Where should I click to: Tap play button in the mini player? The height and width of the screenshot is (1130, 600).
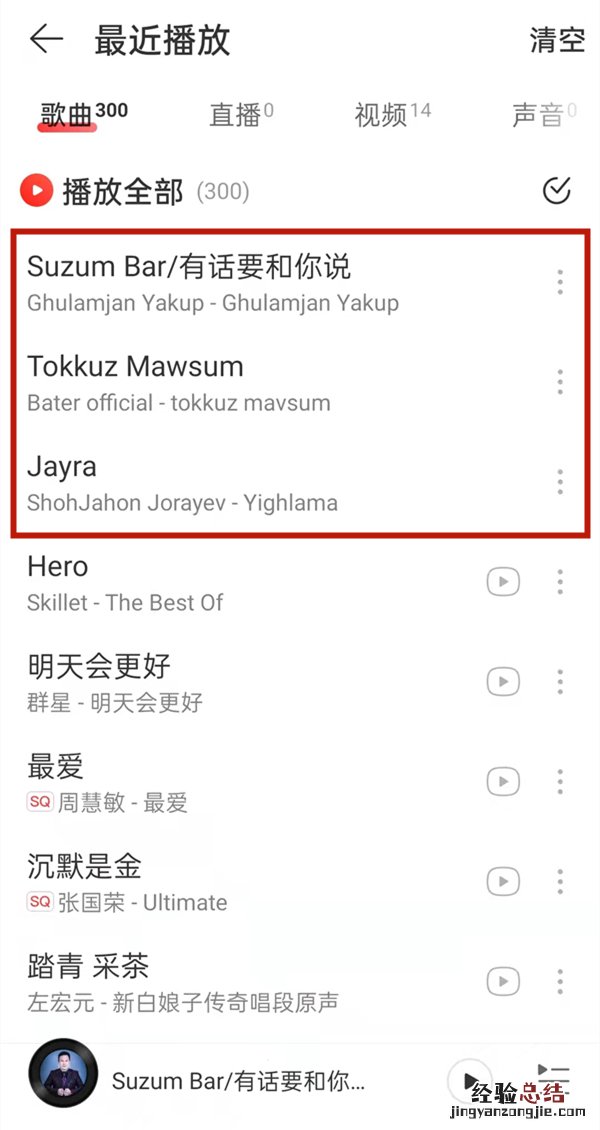point(470,1081)
